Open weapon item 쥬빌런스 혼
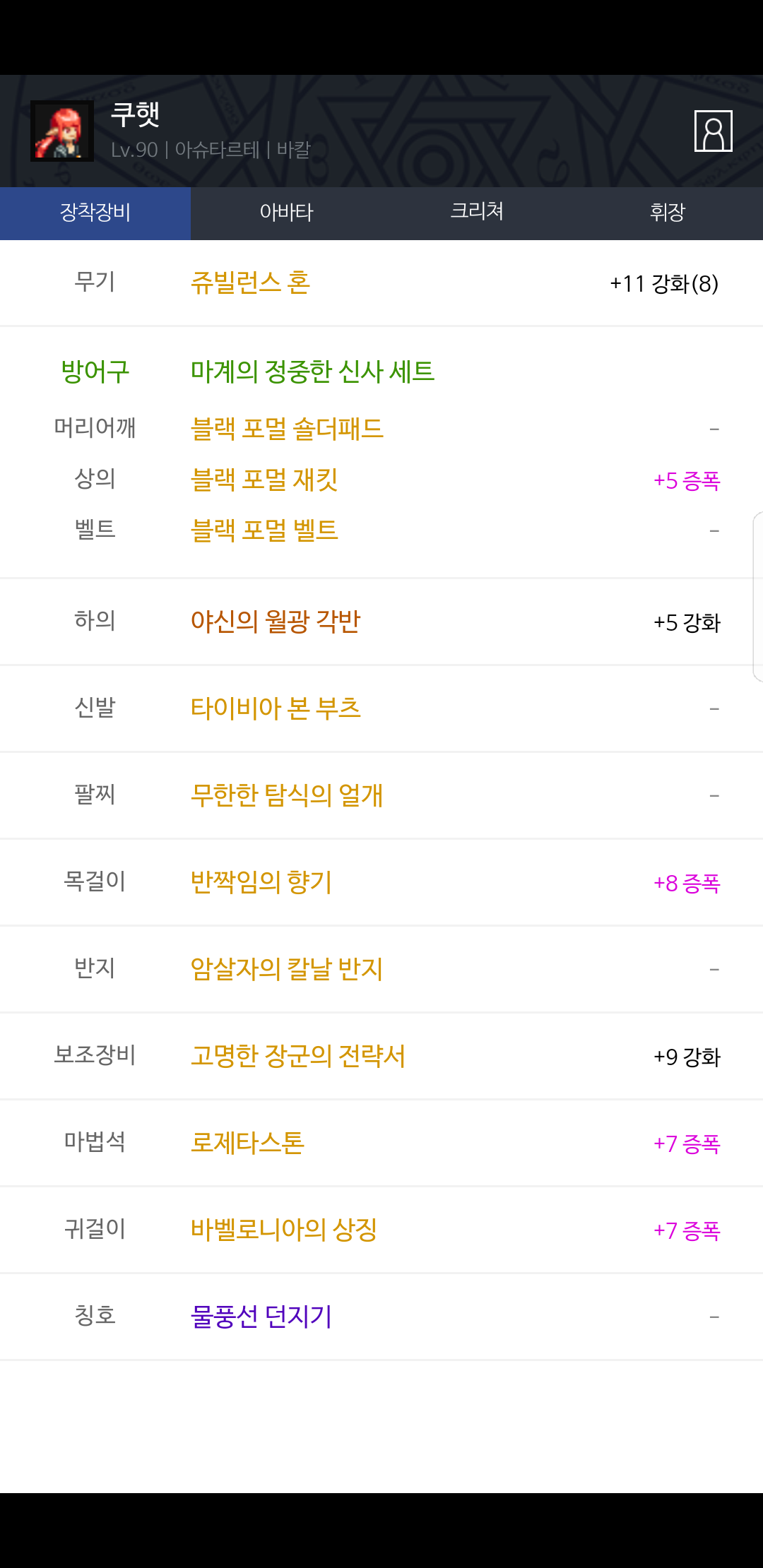This screenshot has width=763, height=1568. pos(250,283)
